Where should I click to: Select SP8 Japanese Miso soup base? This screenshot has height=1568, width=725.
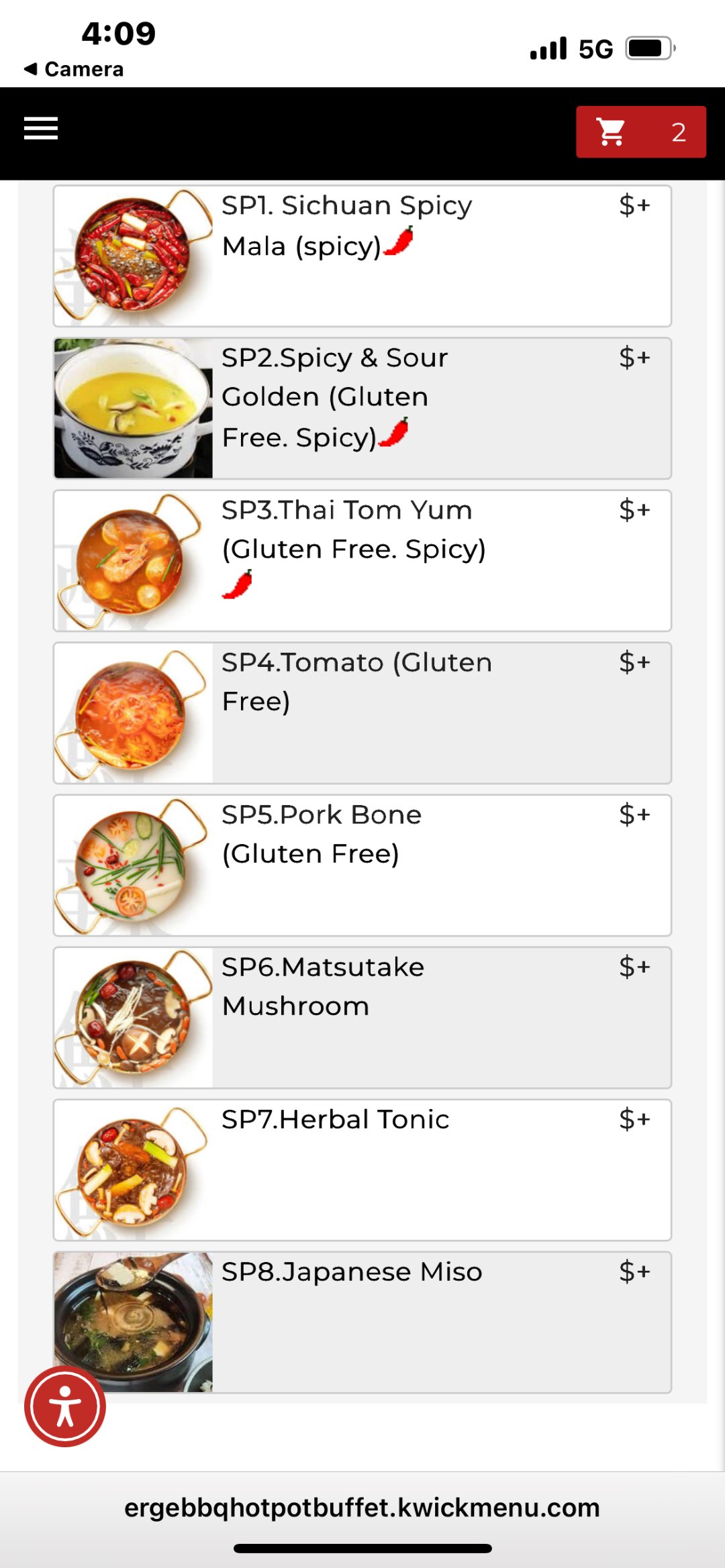point(362,1322)
